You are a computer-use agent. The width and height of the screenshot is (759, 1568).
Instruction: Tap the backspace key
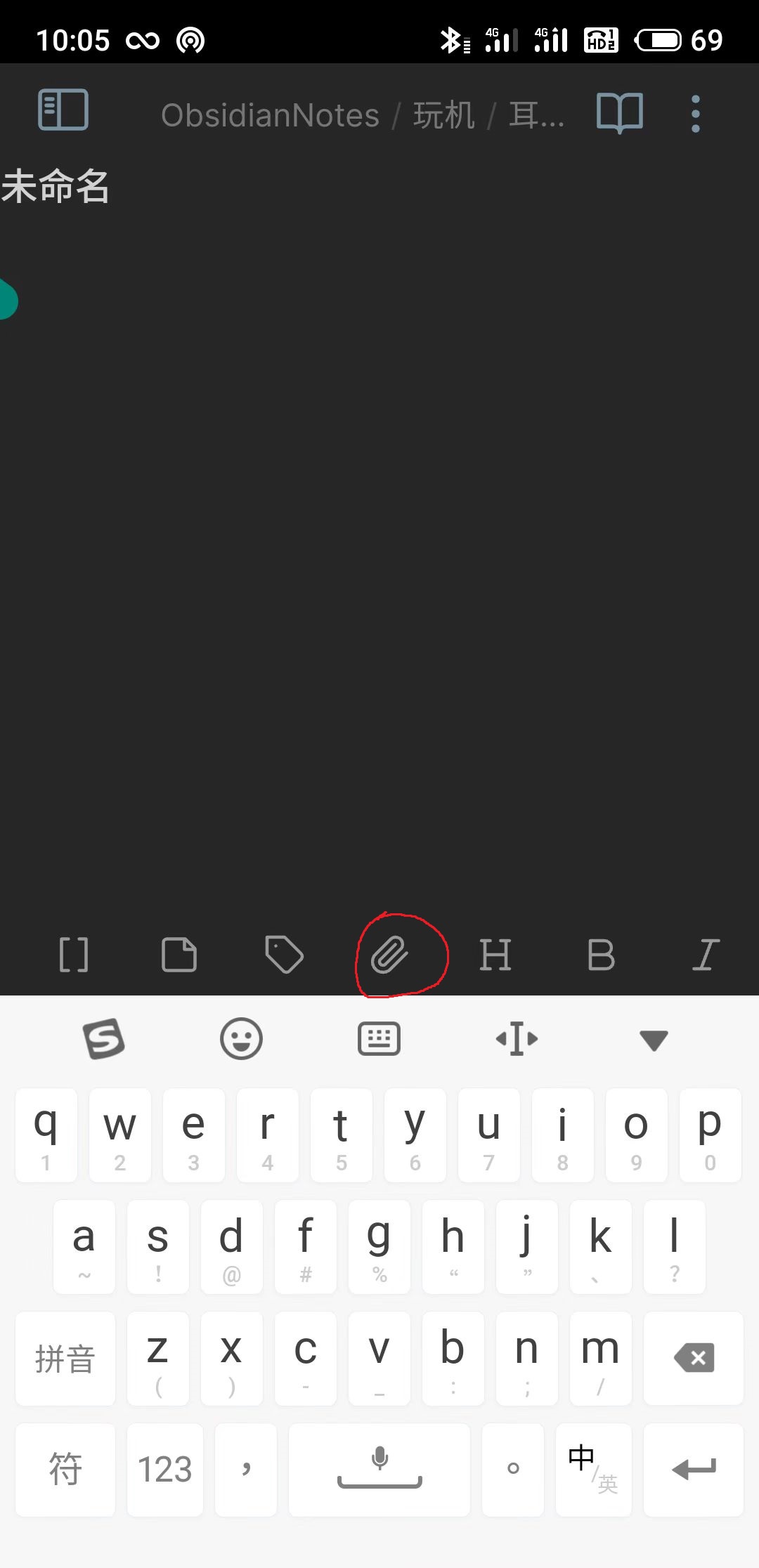point(694,1358)
